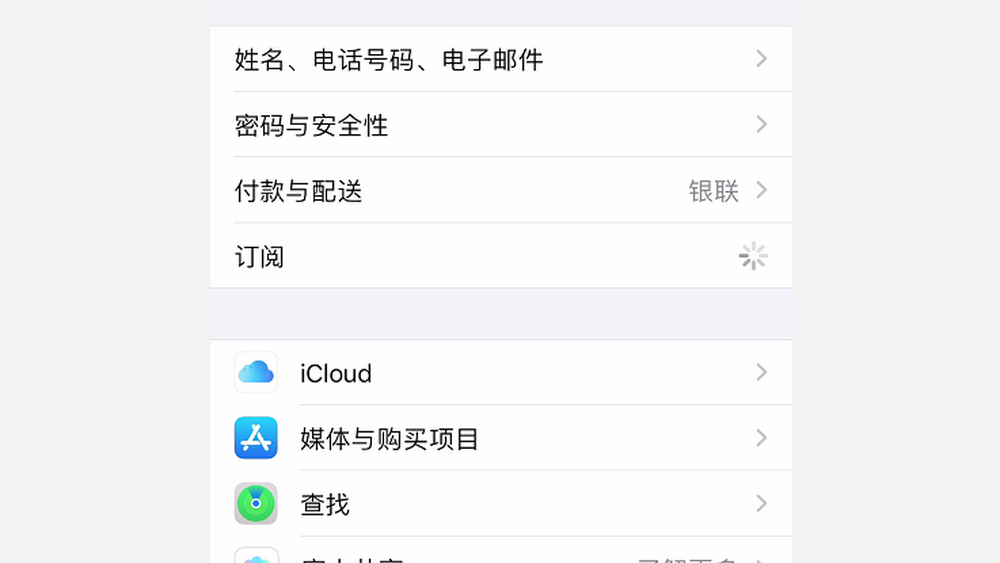Select the 订阅 row
The image size is (1000, 563).
(x=500, y=257)
